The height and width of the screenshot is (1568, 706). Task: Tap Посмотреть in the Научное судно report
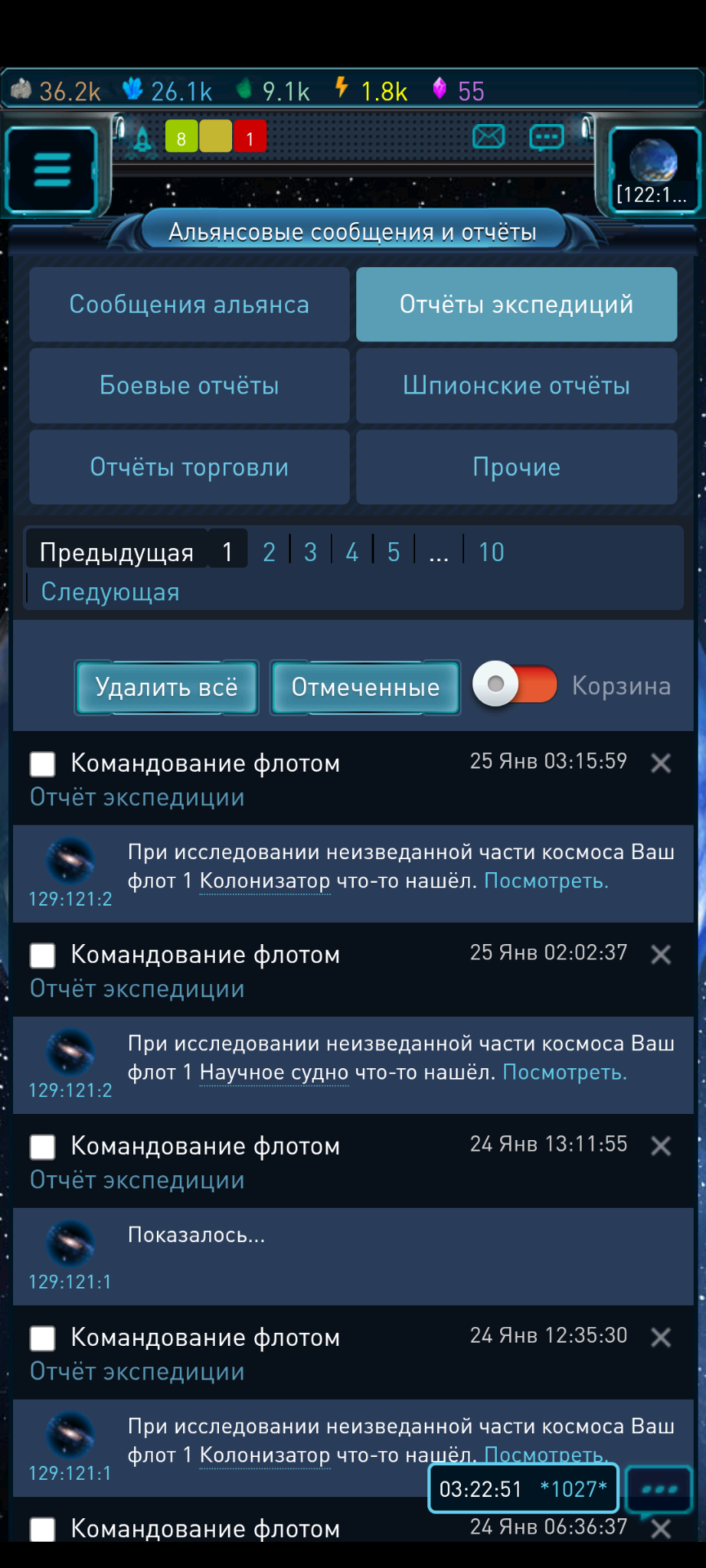tap(565, 1072)
